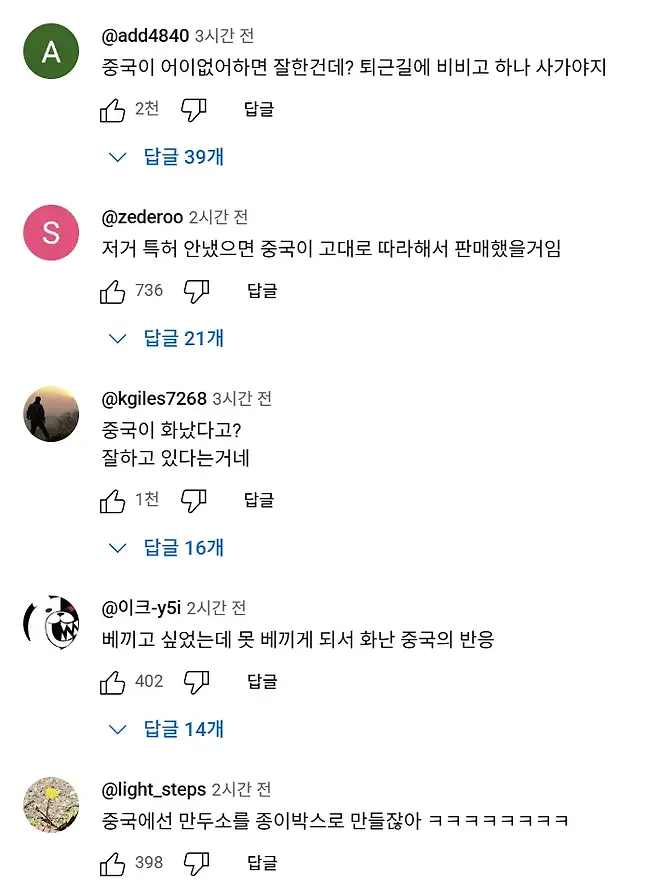Reply to @add4840's comment
The width and height of the screenshot is (658, 885).
[259, 110]
